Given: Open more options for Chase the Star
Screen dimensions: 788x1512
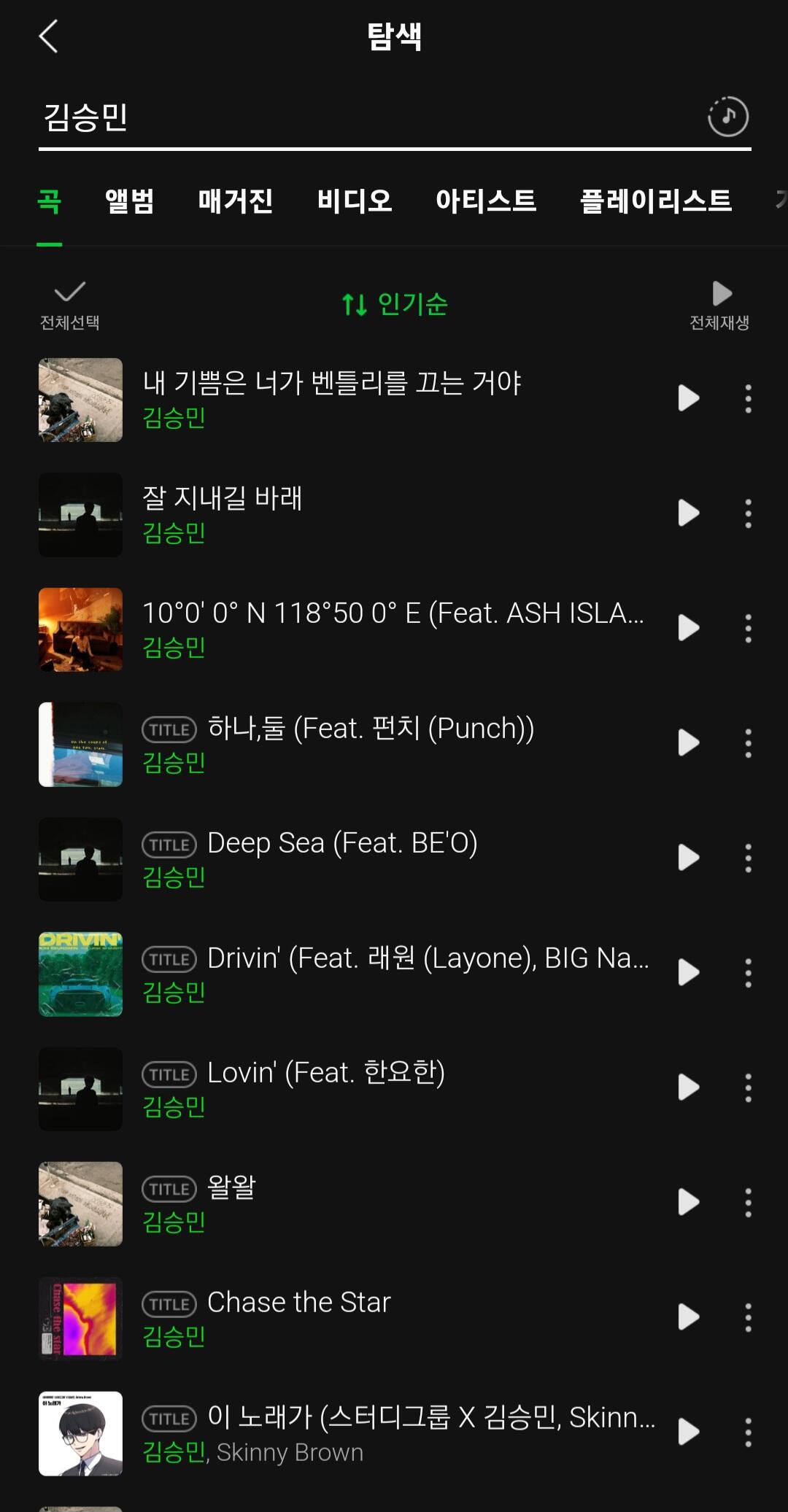Looking at the screenshot, I should (x=748, y=1317).
